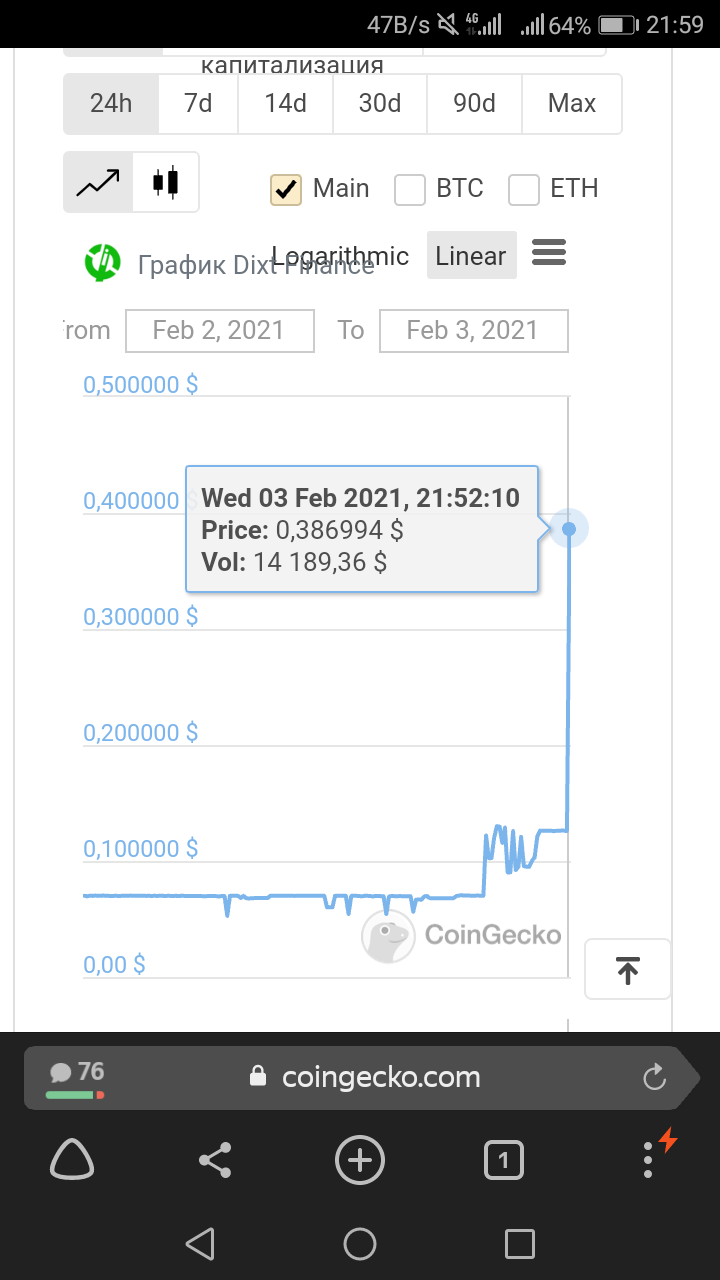720x1280 pixels.
Task: Switch to 90d range
Action: [474, 104]
